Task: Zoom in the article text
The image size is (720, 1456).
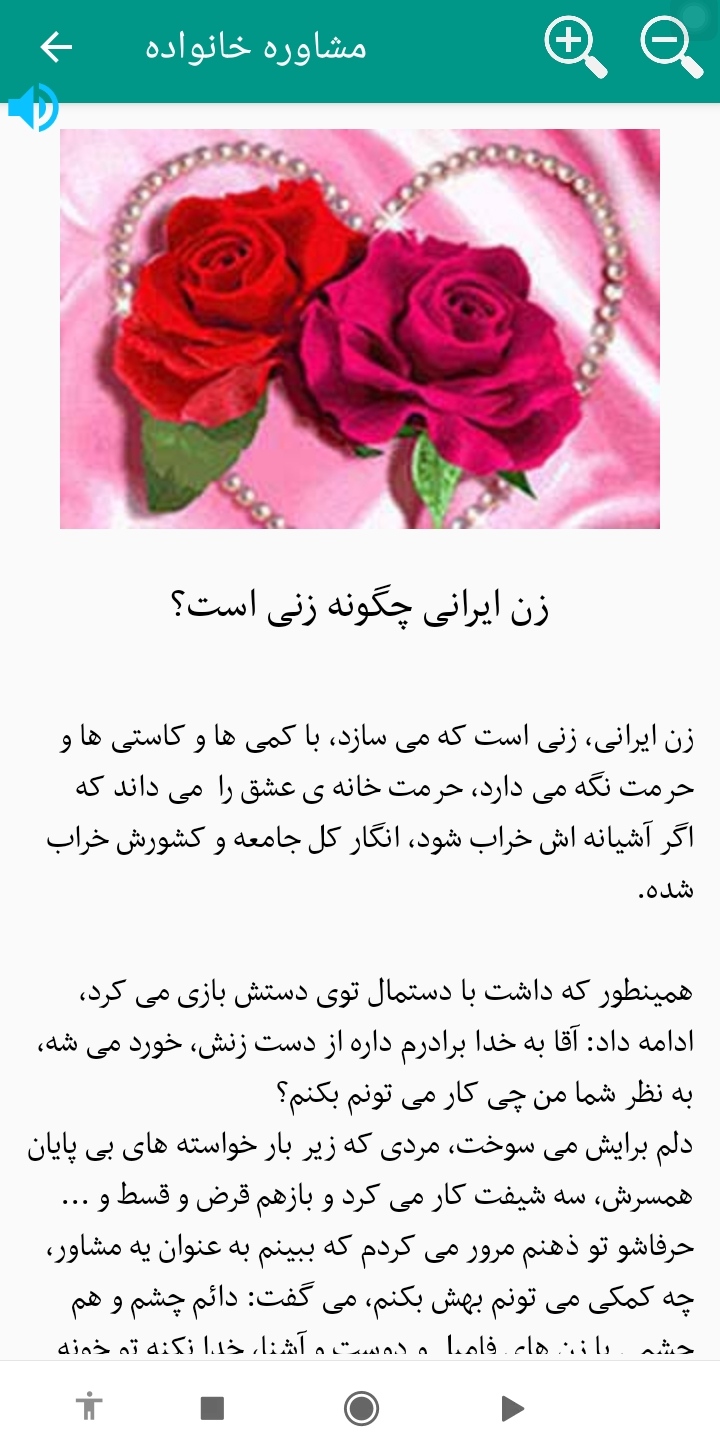Action: pyautogui.click(x=576, y=48)
